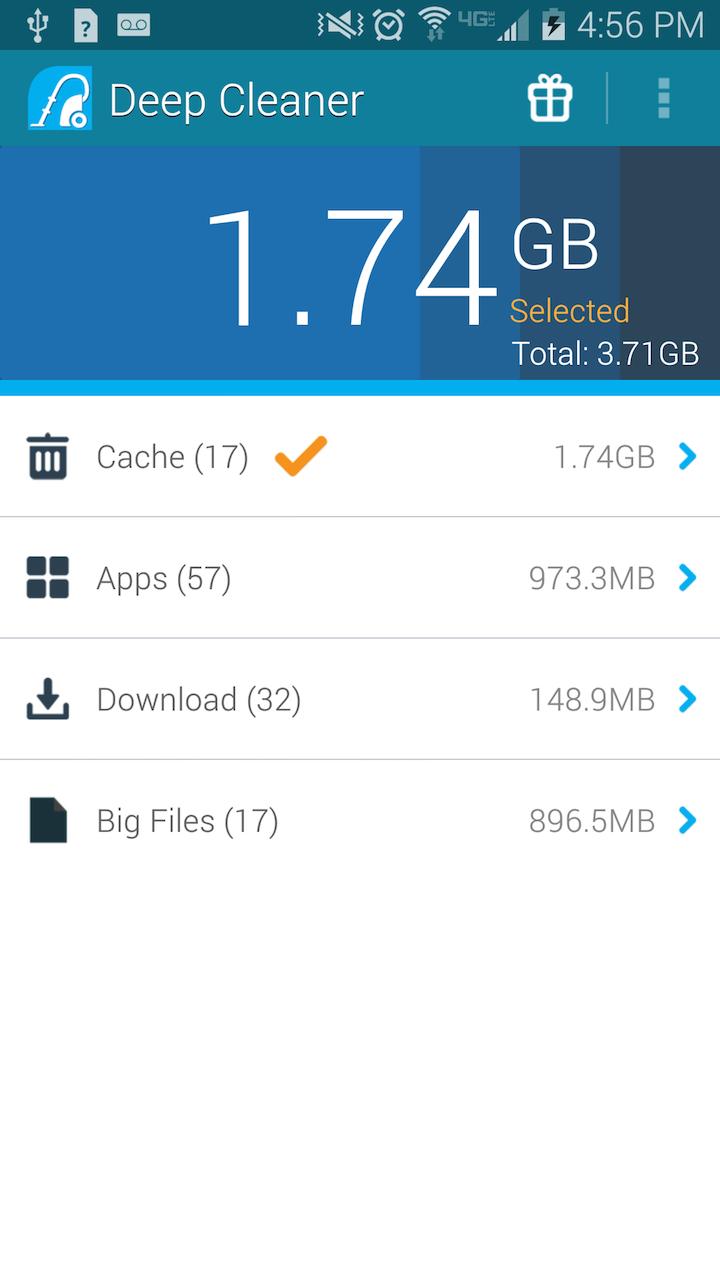Tap the Apps grid icon

point(47,578)
